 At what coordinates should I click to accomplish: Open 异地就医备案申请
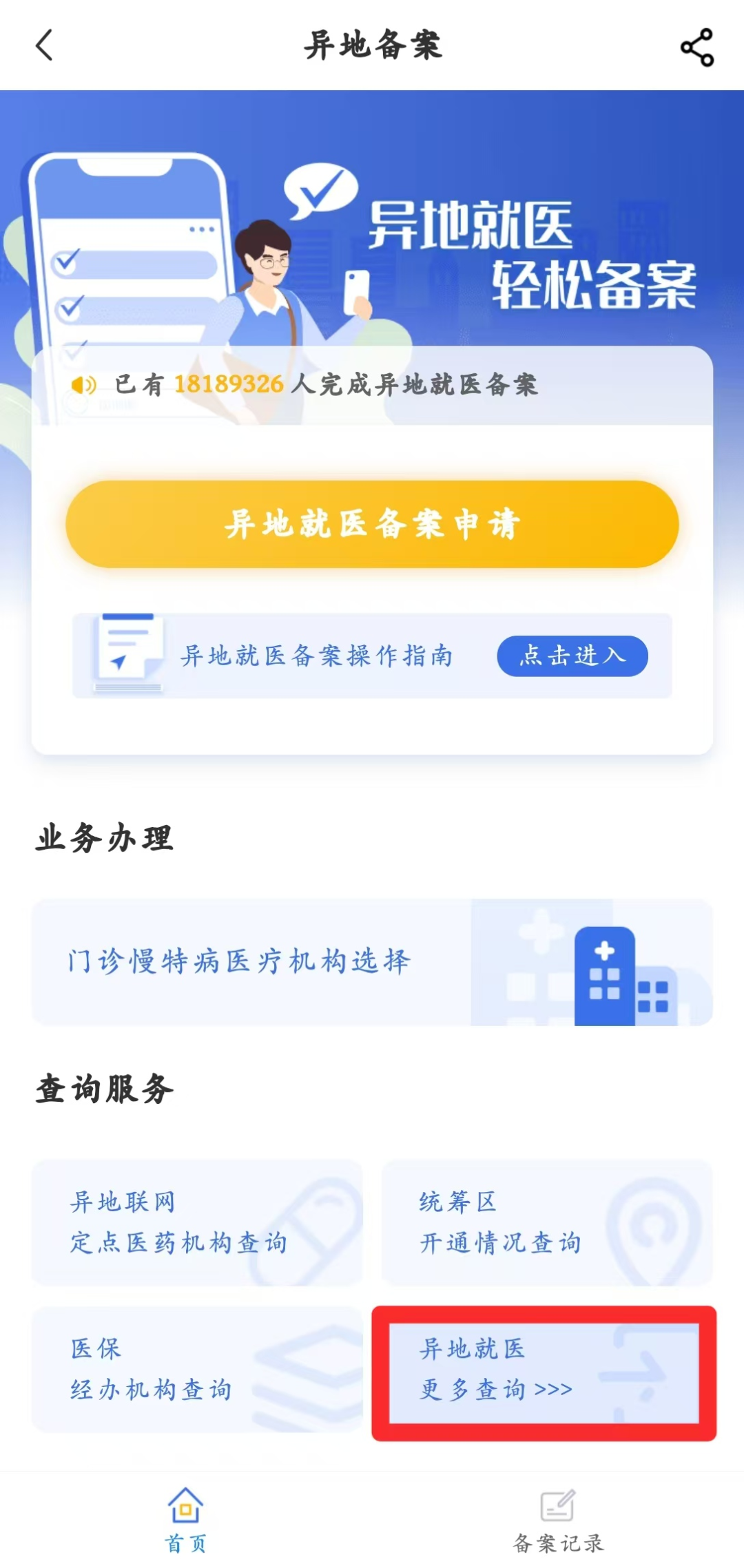click(x=372, y=525)
